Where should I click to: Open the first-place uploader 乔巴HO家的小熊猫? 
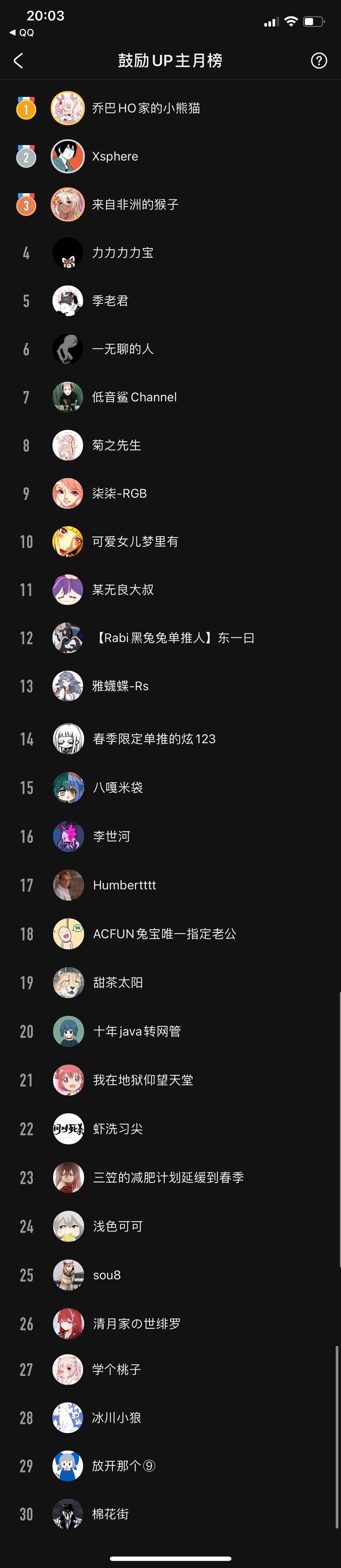click(x=145, y=108)
